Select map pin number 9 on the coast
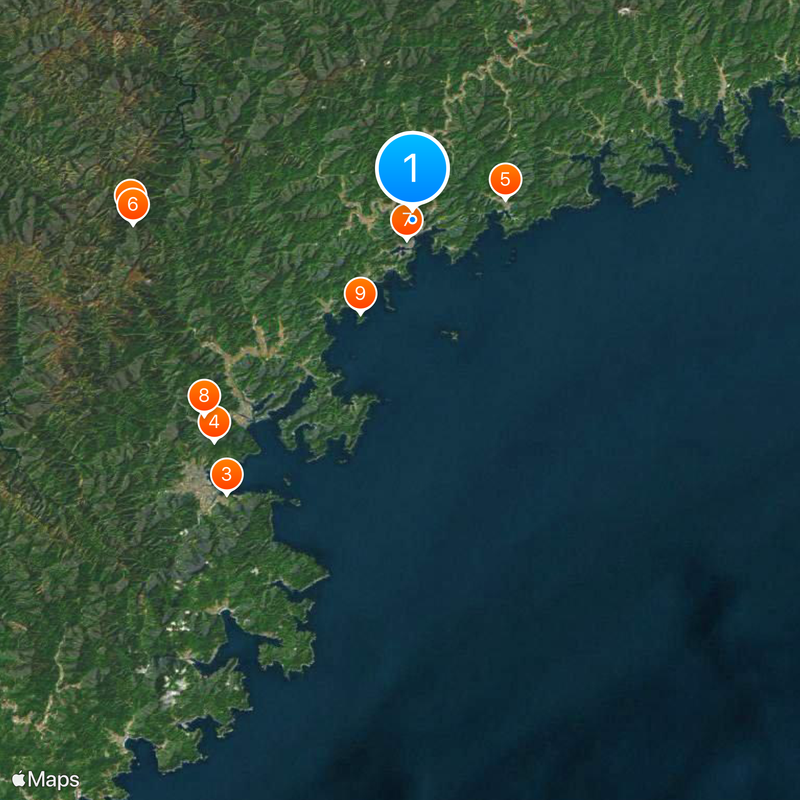800x800 pixels. pyautogui.click(x=360, y=294)
